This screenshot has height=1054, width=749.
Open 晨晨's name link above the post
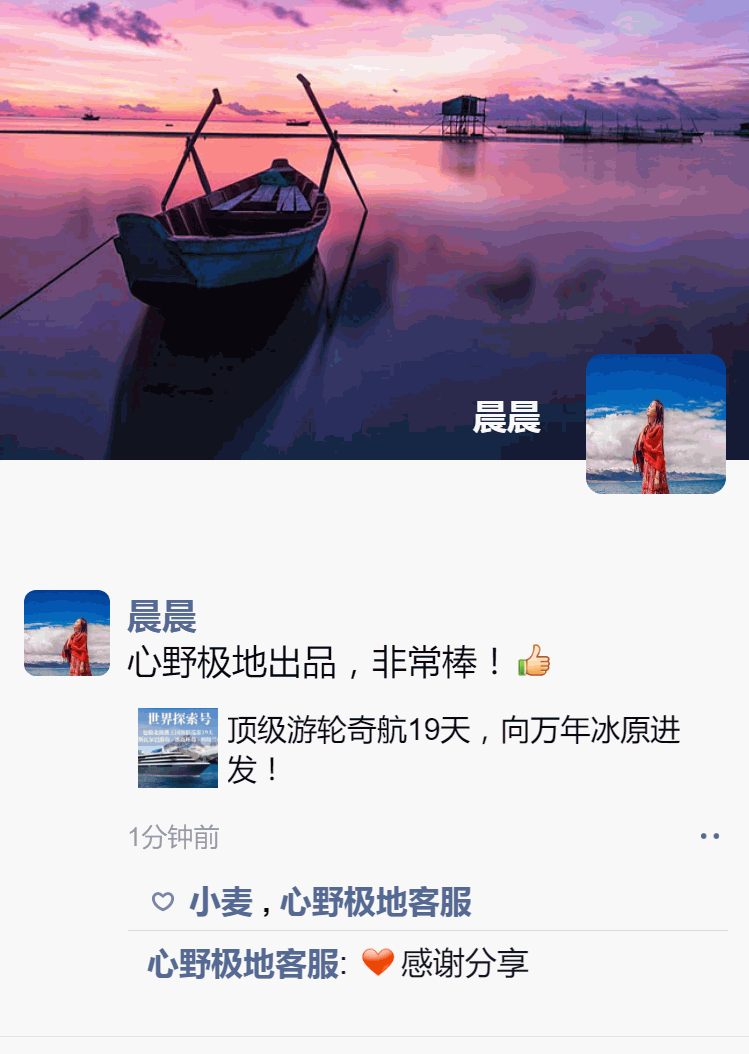tap(161, 617)
